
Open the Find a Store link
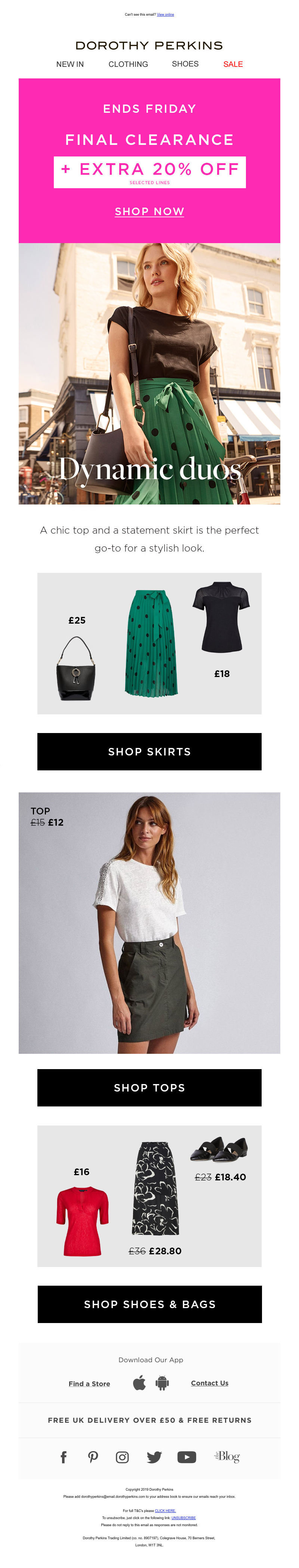[89, 1384]
